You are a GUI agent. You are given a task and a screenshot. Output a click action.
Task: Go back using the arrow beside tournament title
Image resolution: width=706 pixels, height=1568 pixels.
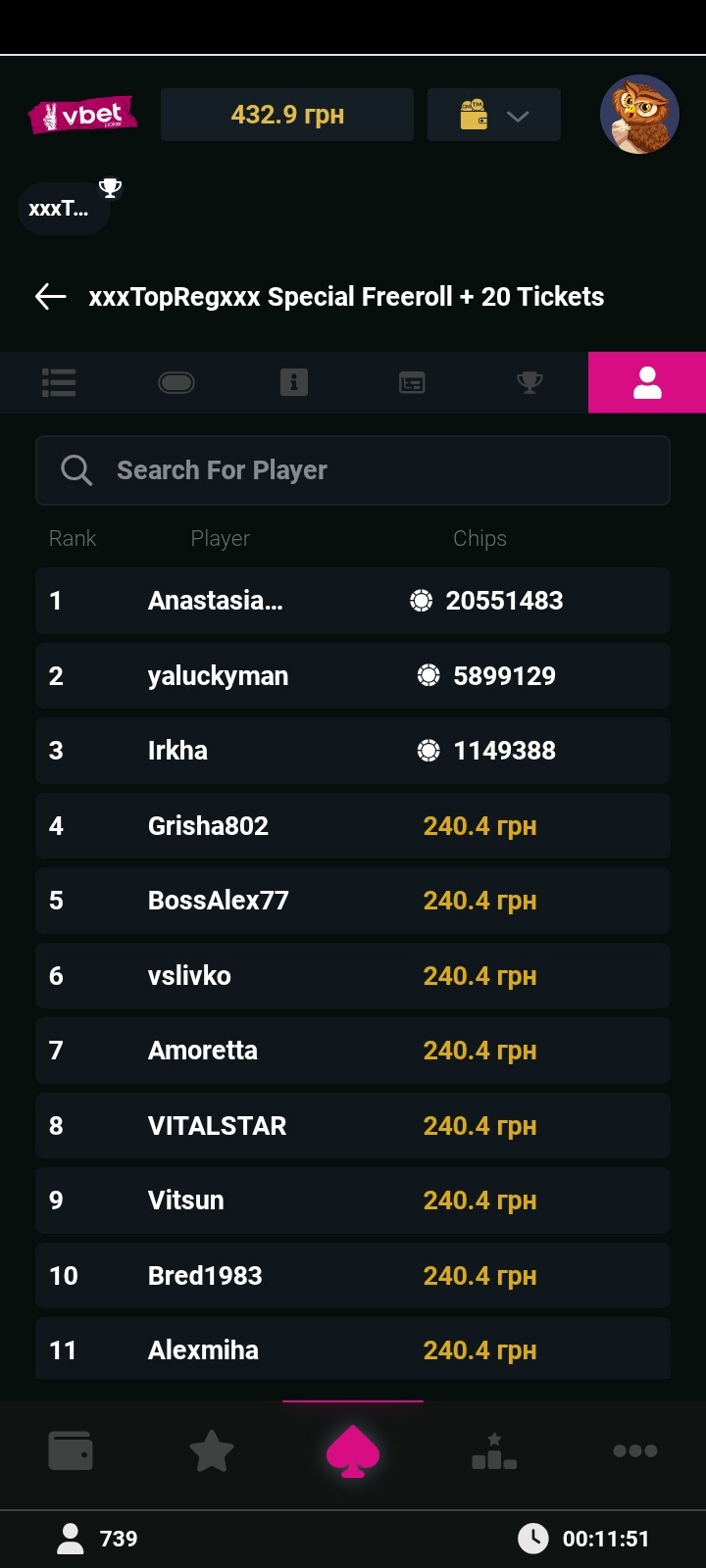(50, 296)
